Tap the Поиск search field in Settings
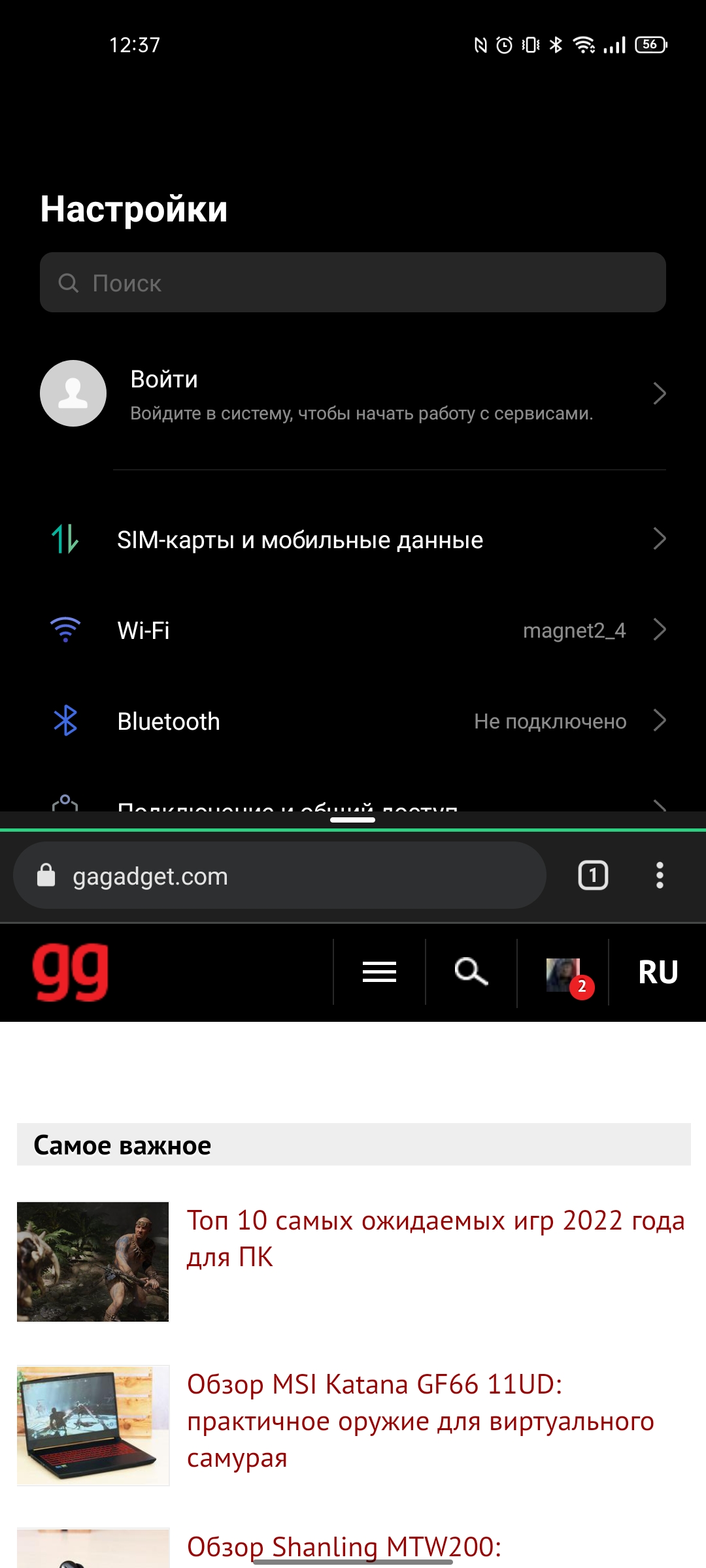This screenshot has height=1568, width=706. tap(353, 282)
